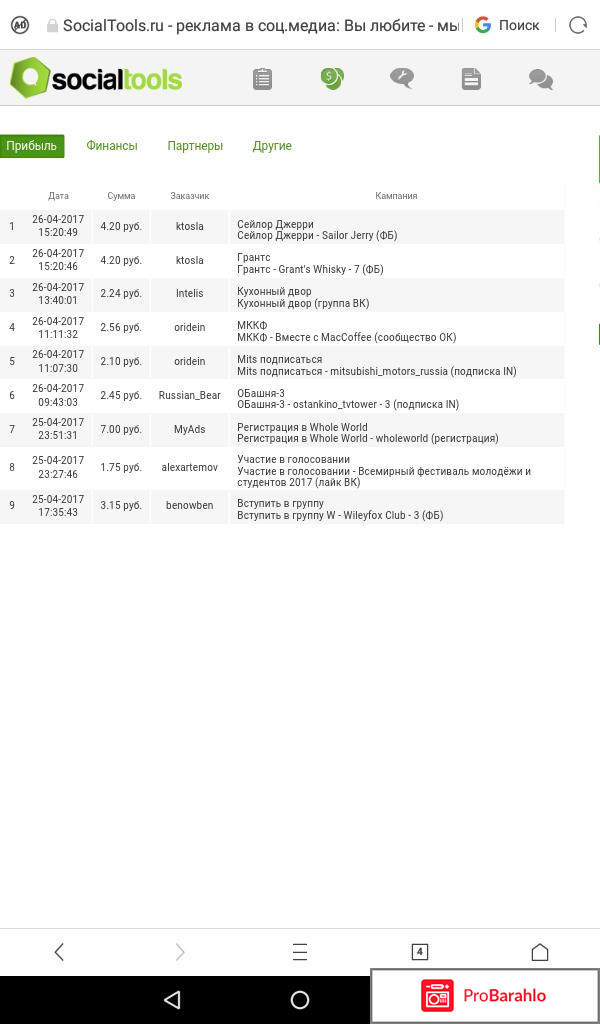This screenshot has height=1024, width=600.
Task: Go back in the browser
Action: pos(59,952)
